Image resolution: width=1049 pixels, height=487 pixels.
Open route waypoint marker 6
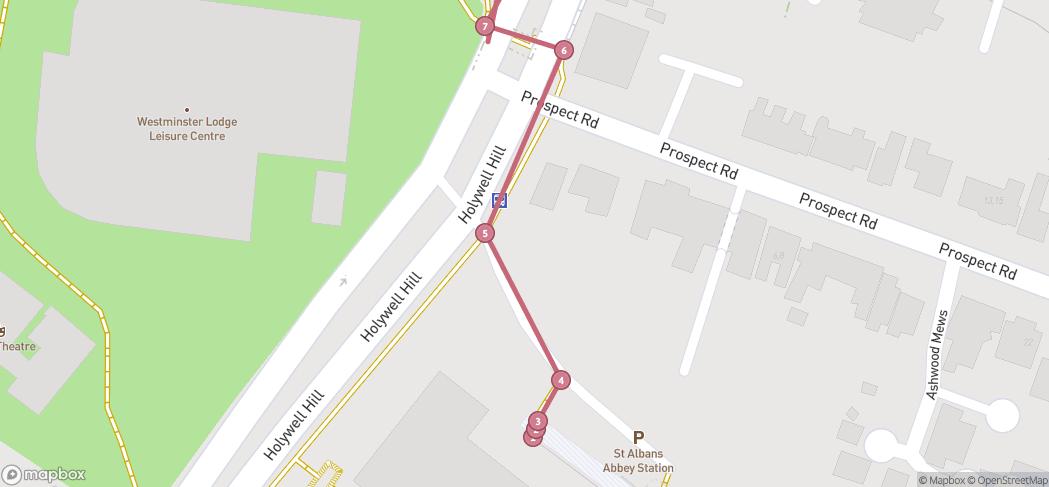click(564, 50)
